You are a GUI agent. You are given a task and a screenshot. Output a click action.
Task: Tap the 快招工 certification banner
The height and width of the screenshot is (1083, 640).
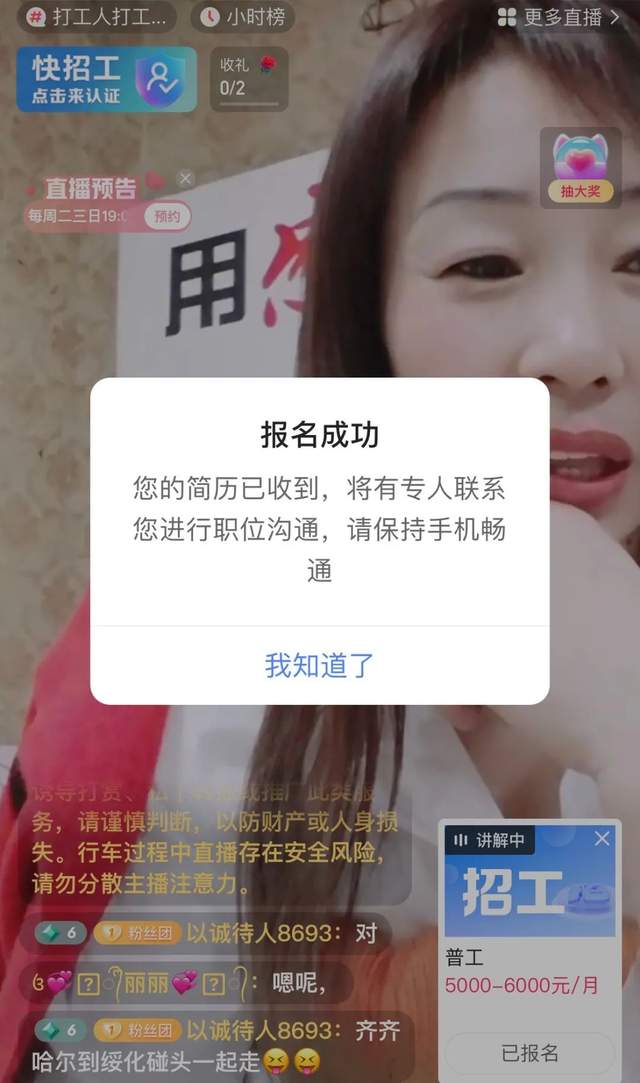(x=105, y=80)
